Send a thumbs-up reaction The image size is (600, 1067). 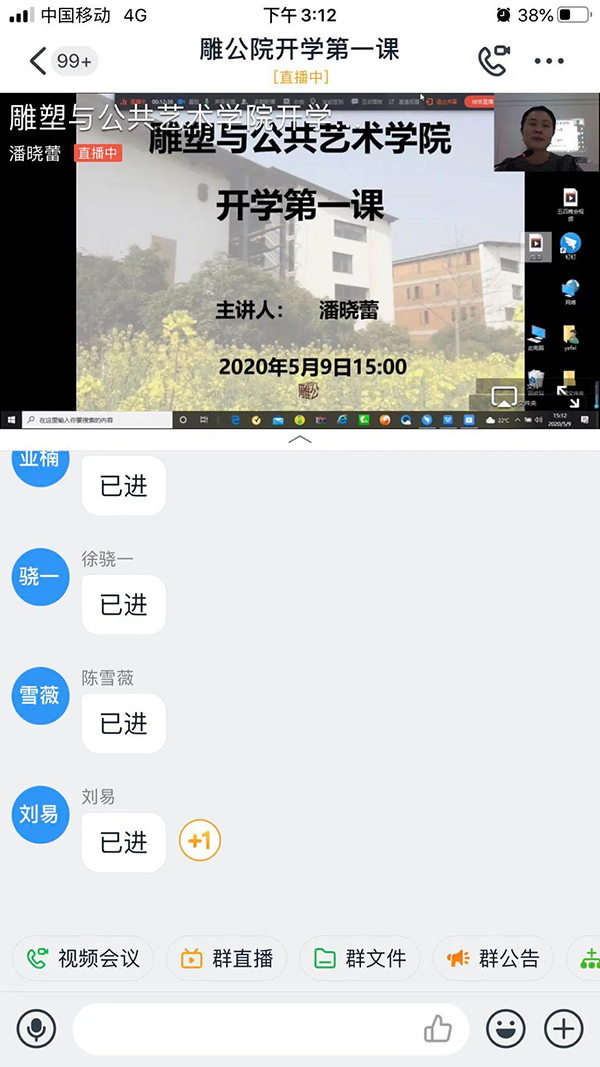click(437, 1027)
